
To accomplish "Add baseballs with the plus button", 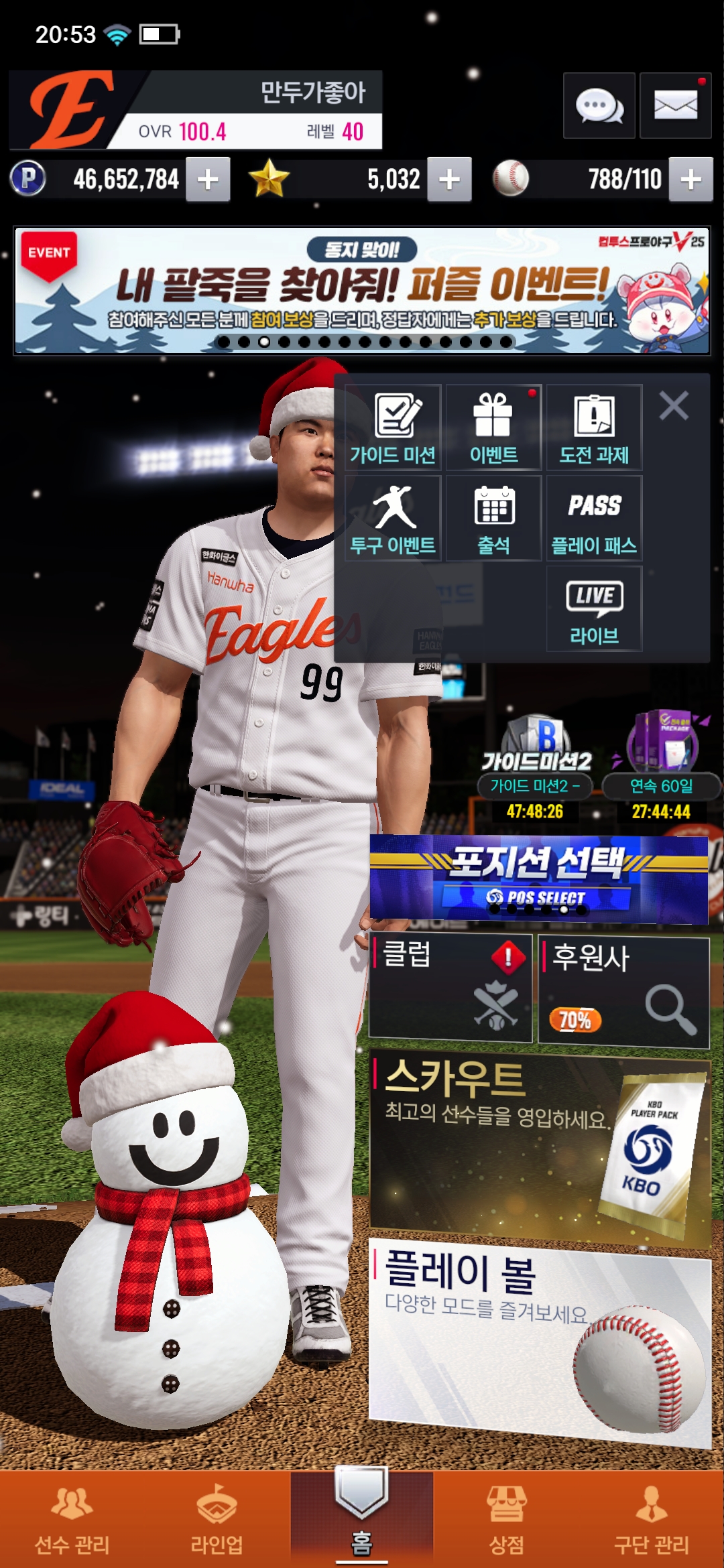I will click(690, 180).
